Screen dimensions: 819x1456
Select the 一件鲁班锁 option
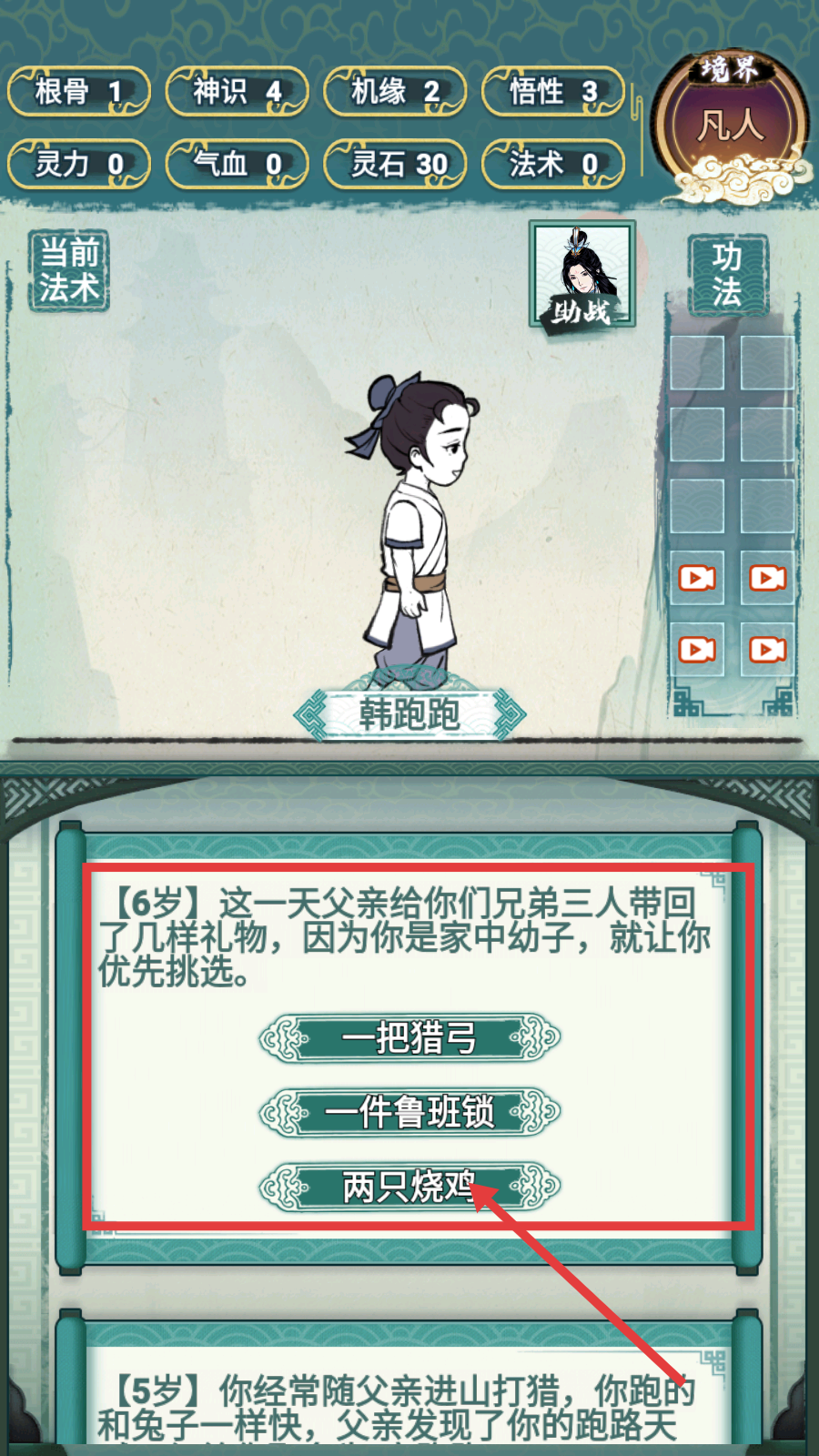click(x=409, y=1112)
